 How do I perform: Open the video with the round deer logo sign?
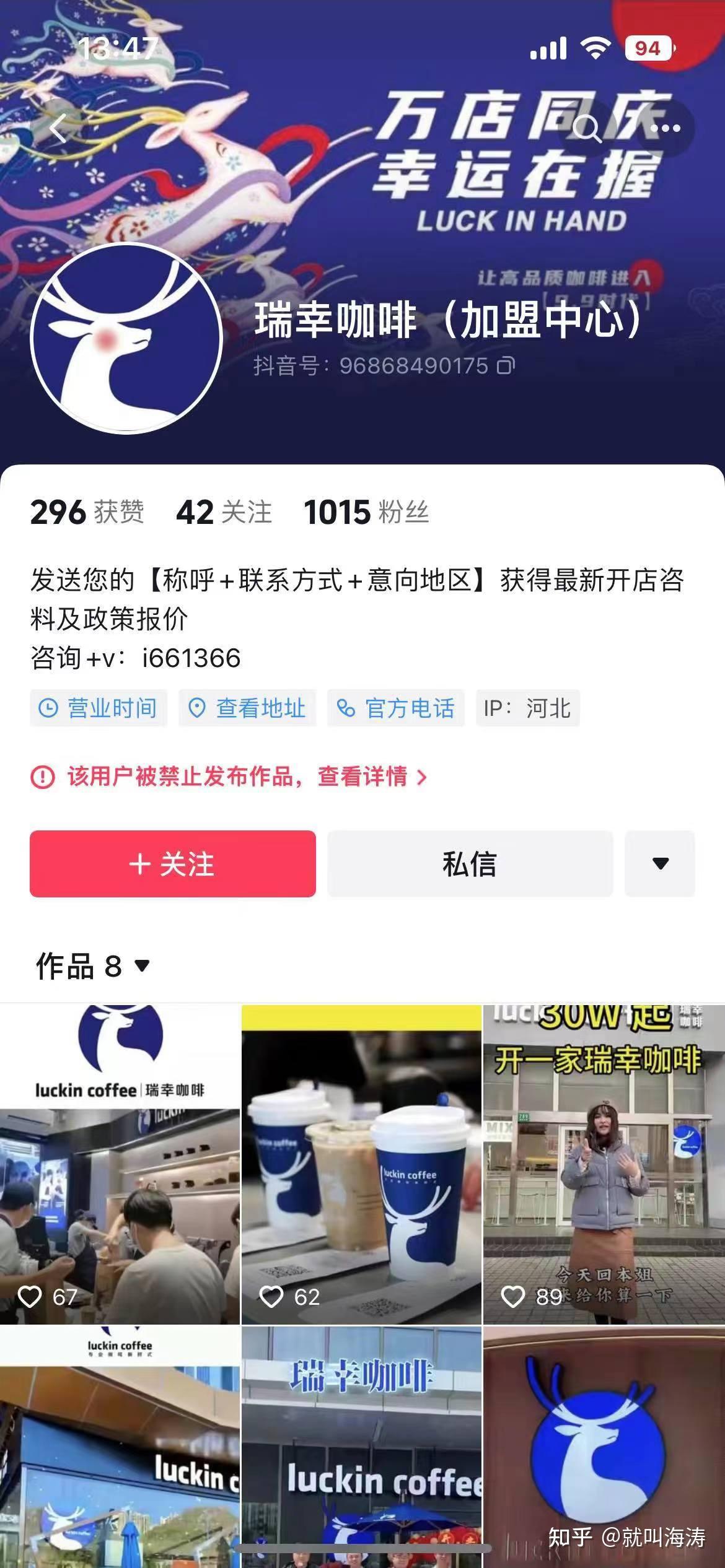tap(604, 1447)
